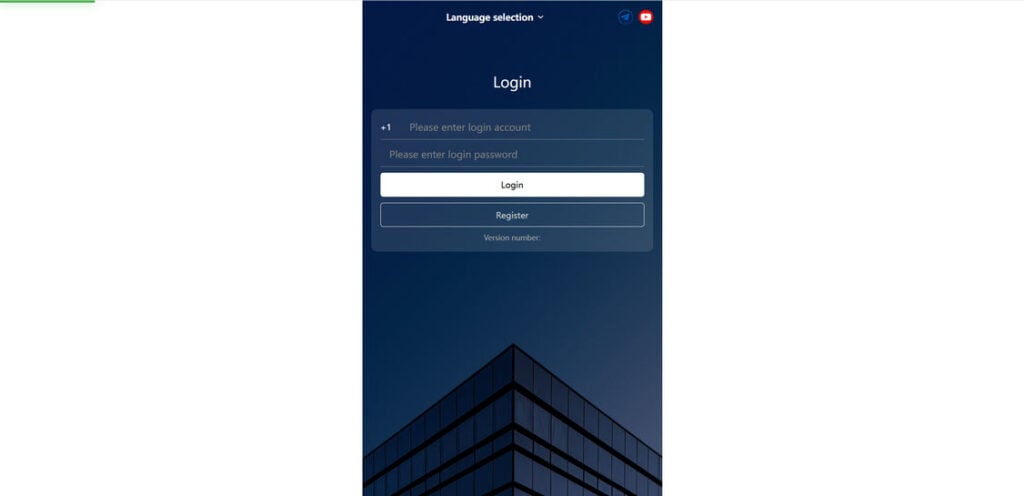1024x496 pixels.
Task: Open the Language selection dropdown
Action: [x=495, y=17]
